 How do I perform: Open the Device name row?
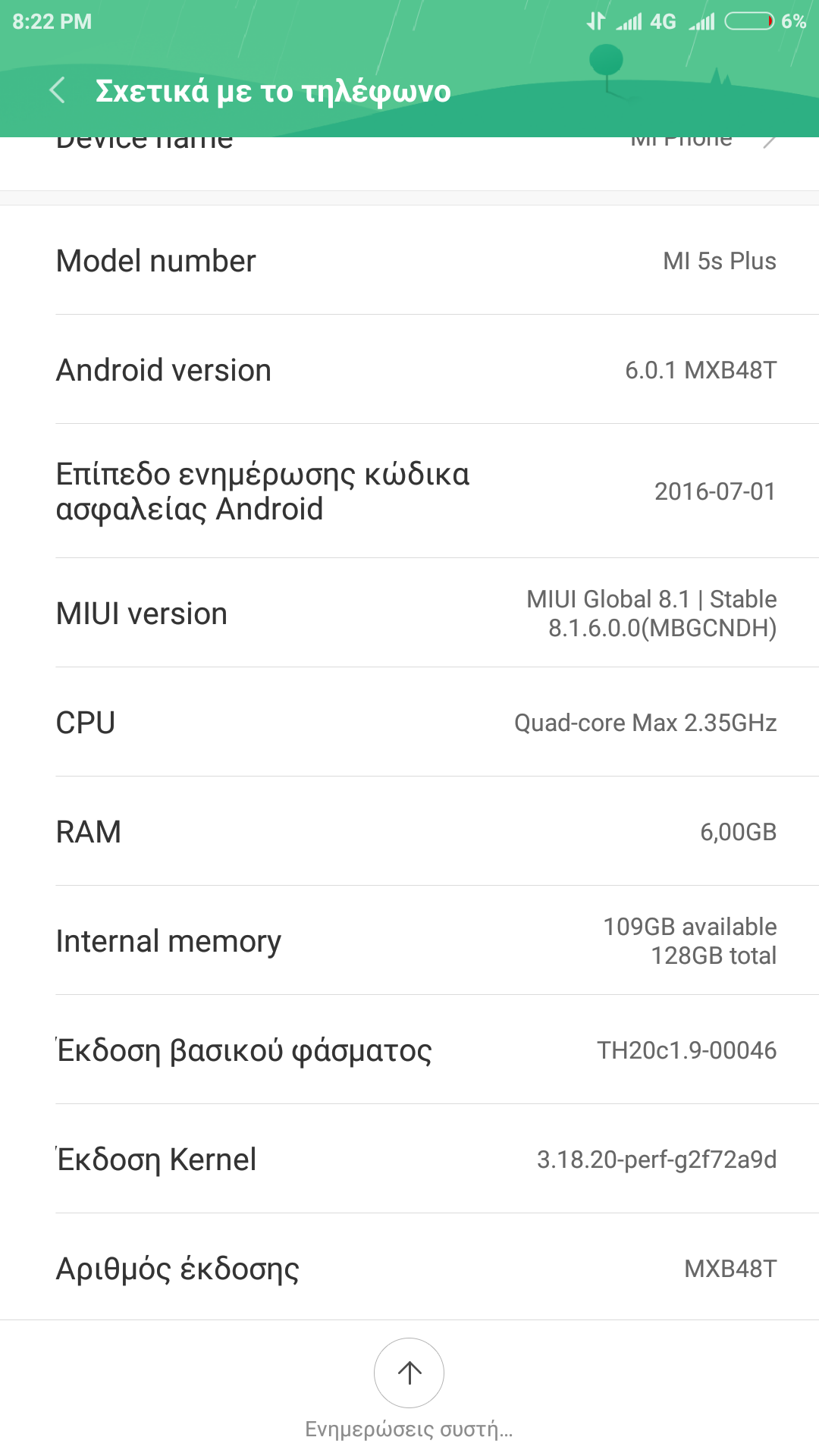(409, 161)
